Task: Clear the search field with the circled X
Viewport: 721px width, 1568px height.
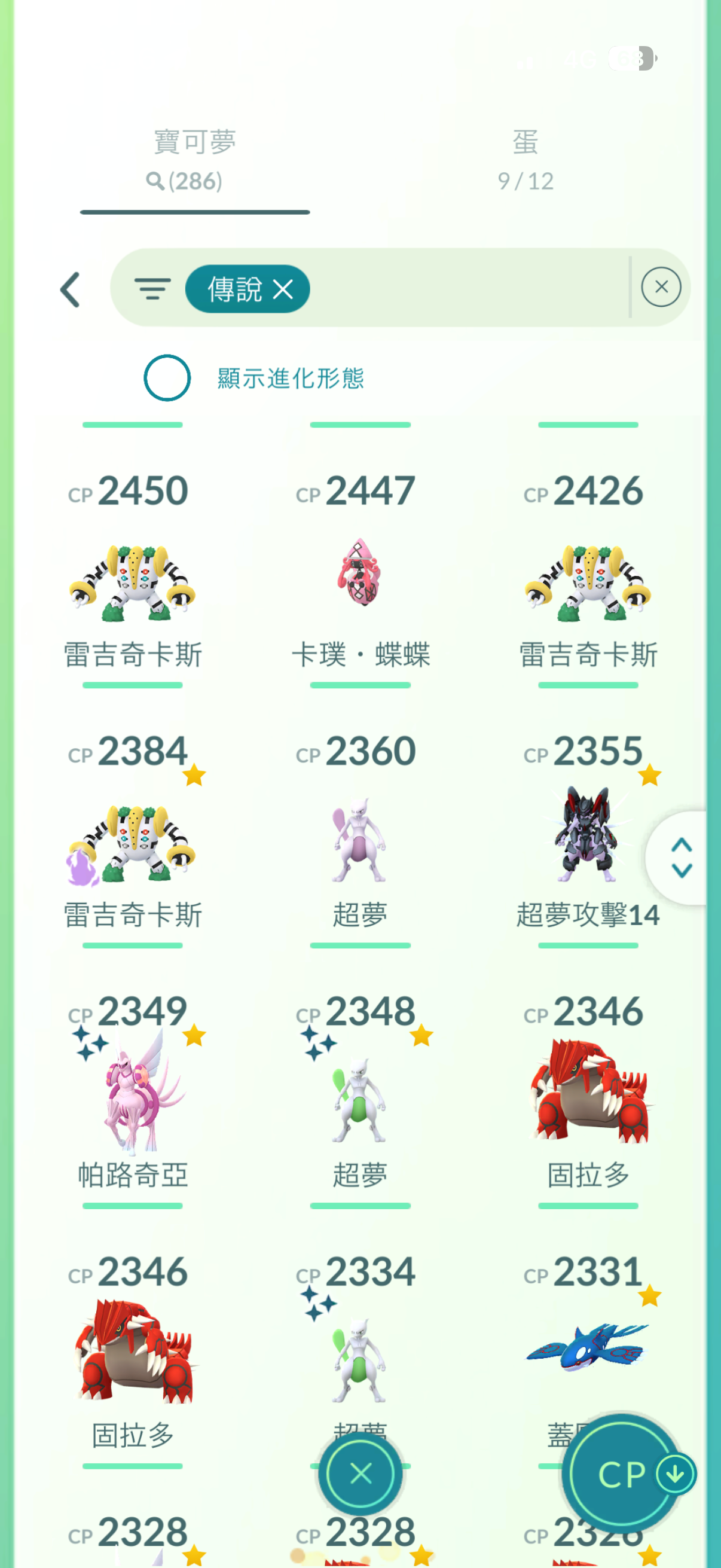Action: click(x=661, y=287)
